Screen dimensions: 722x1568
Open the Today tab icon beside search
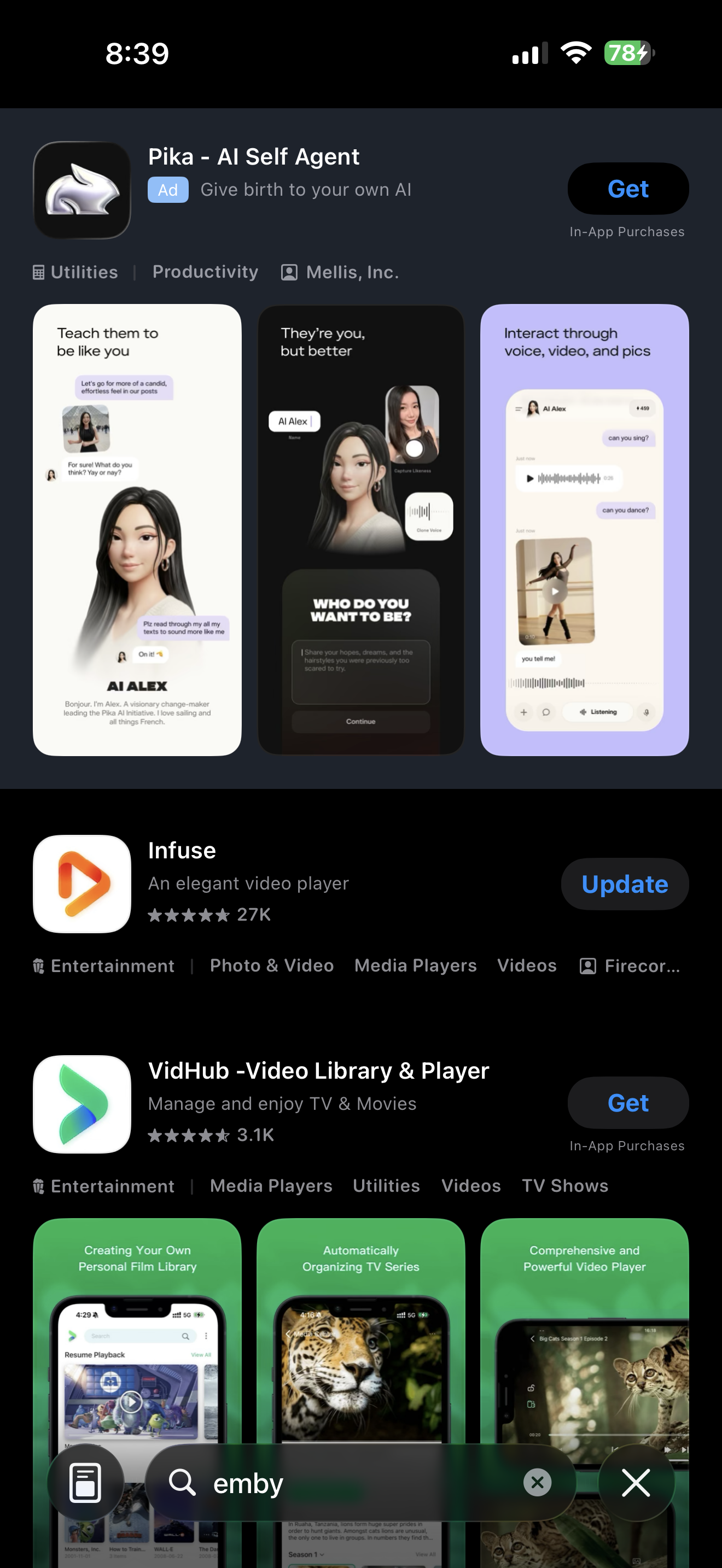(x=85, y=1482)
